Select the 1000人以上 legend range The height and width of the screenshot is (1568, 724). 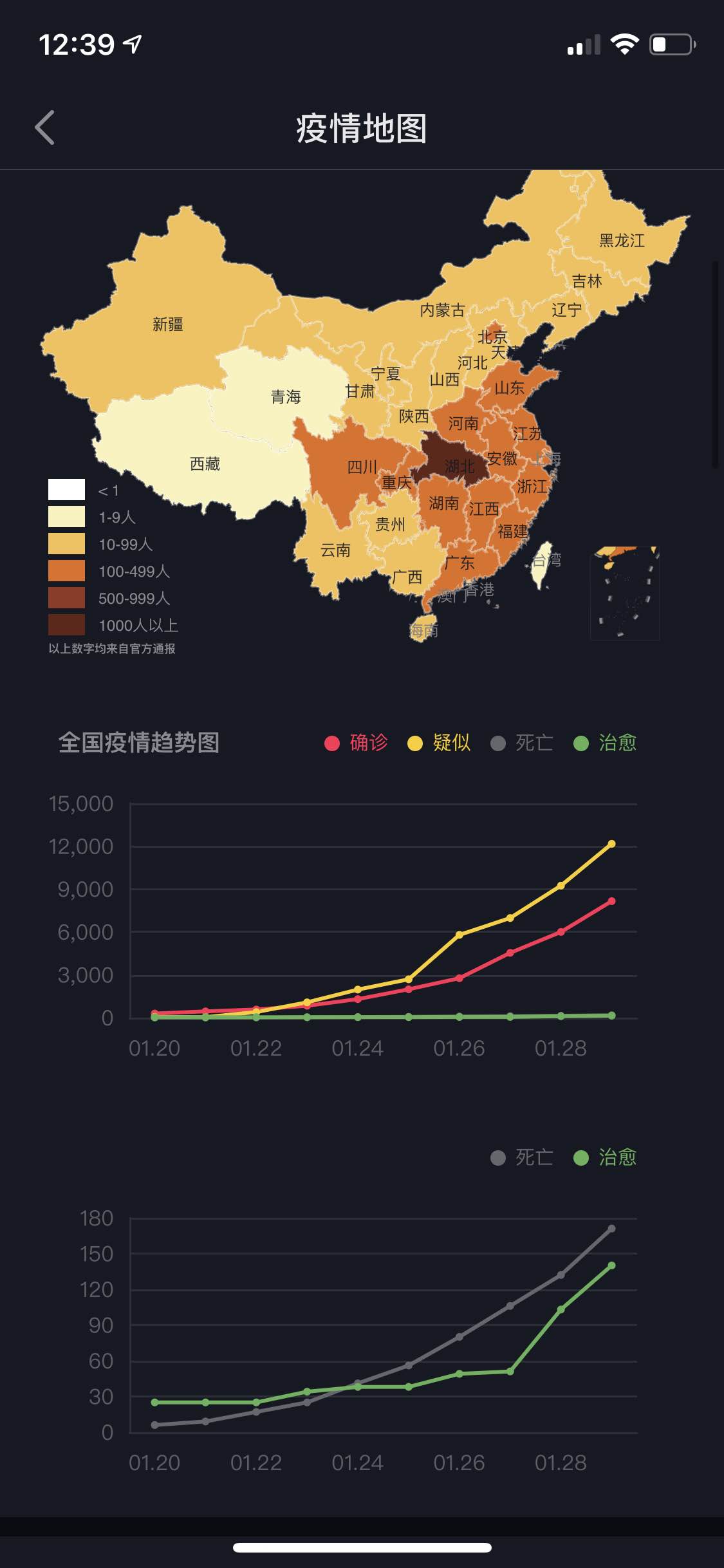[113, 625]
